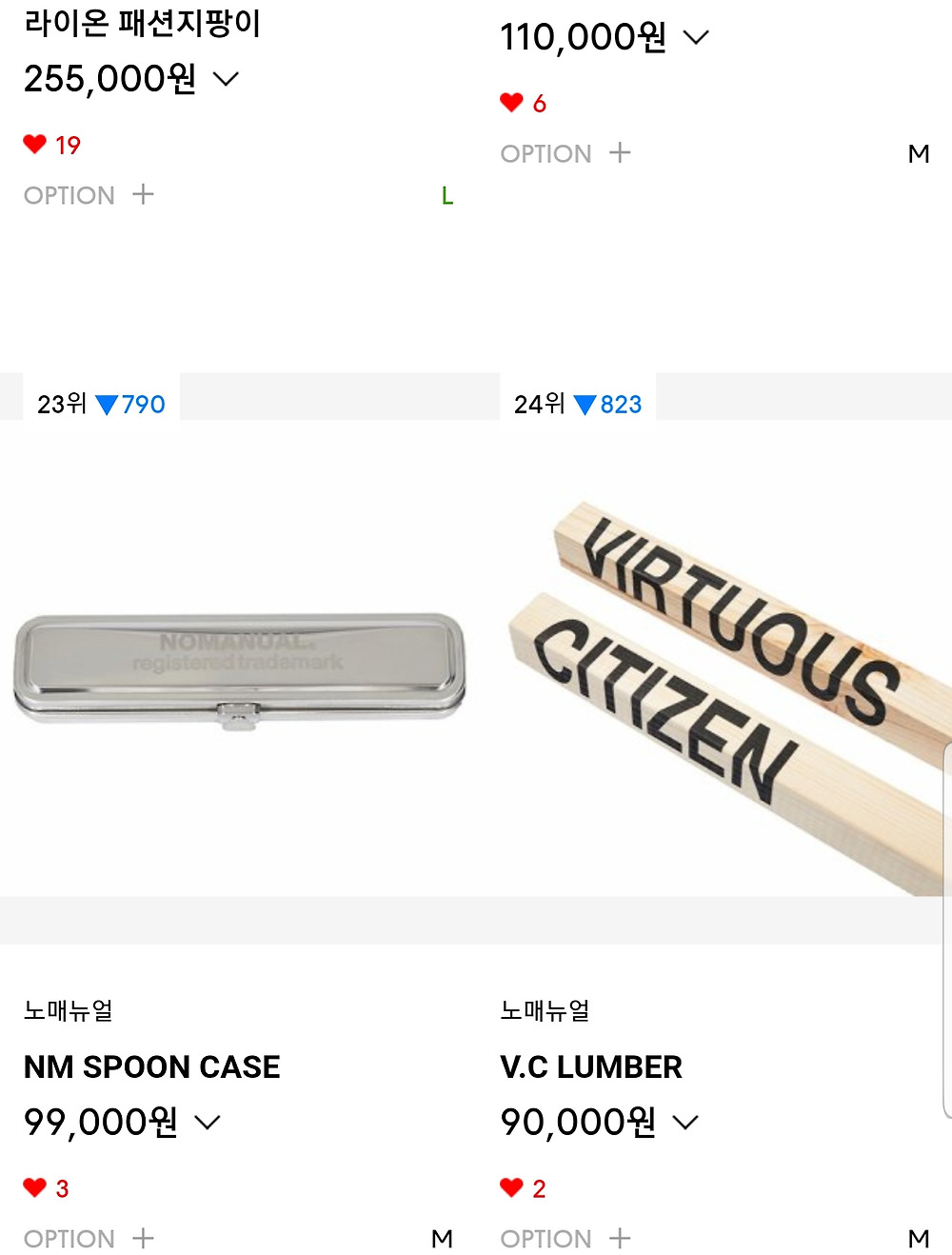The image size is (952, 1255).
Task: Open the NM SPOON CASE product image
Action: pyautogui.click(x=238, y=667)
